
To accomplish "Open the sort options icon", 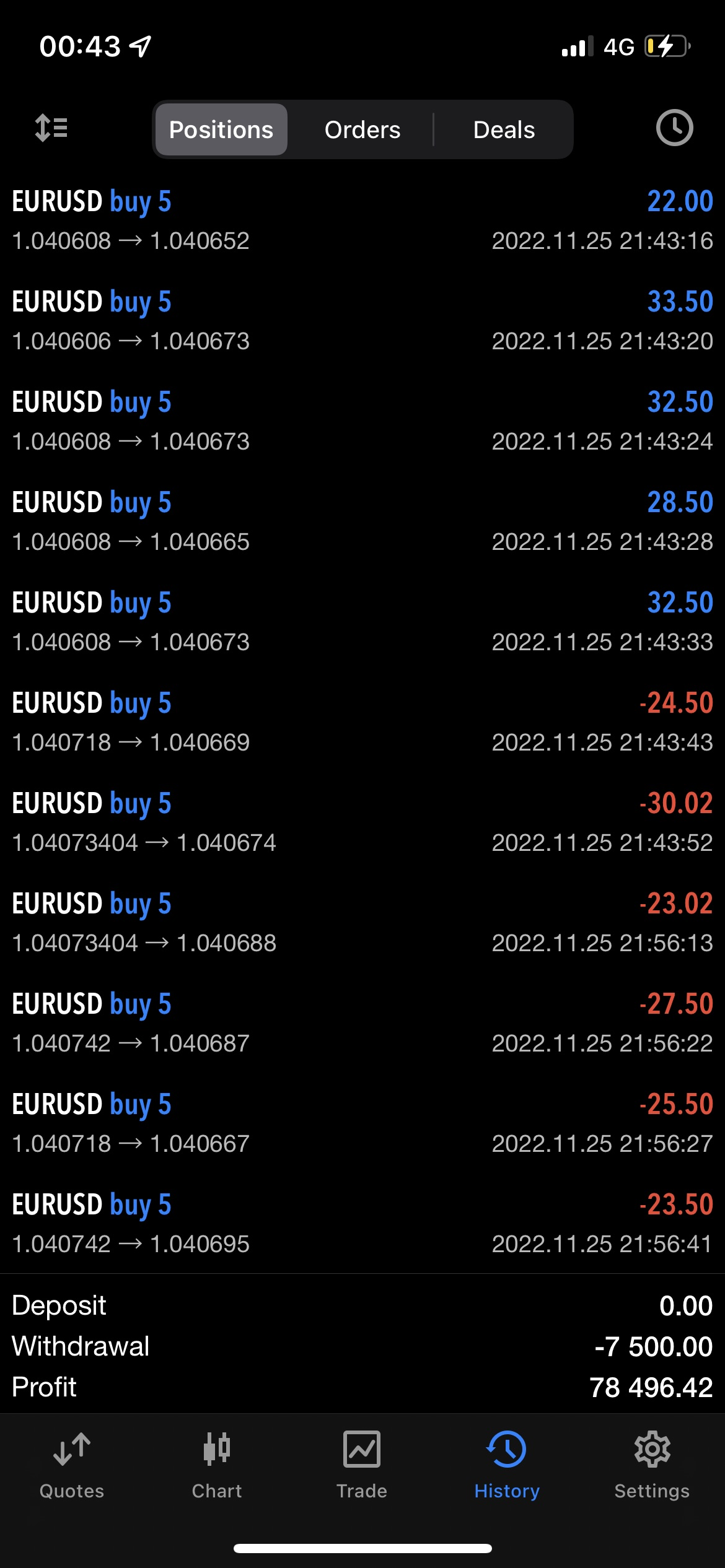I will (x=51, y=128).
